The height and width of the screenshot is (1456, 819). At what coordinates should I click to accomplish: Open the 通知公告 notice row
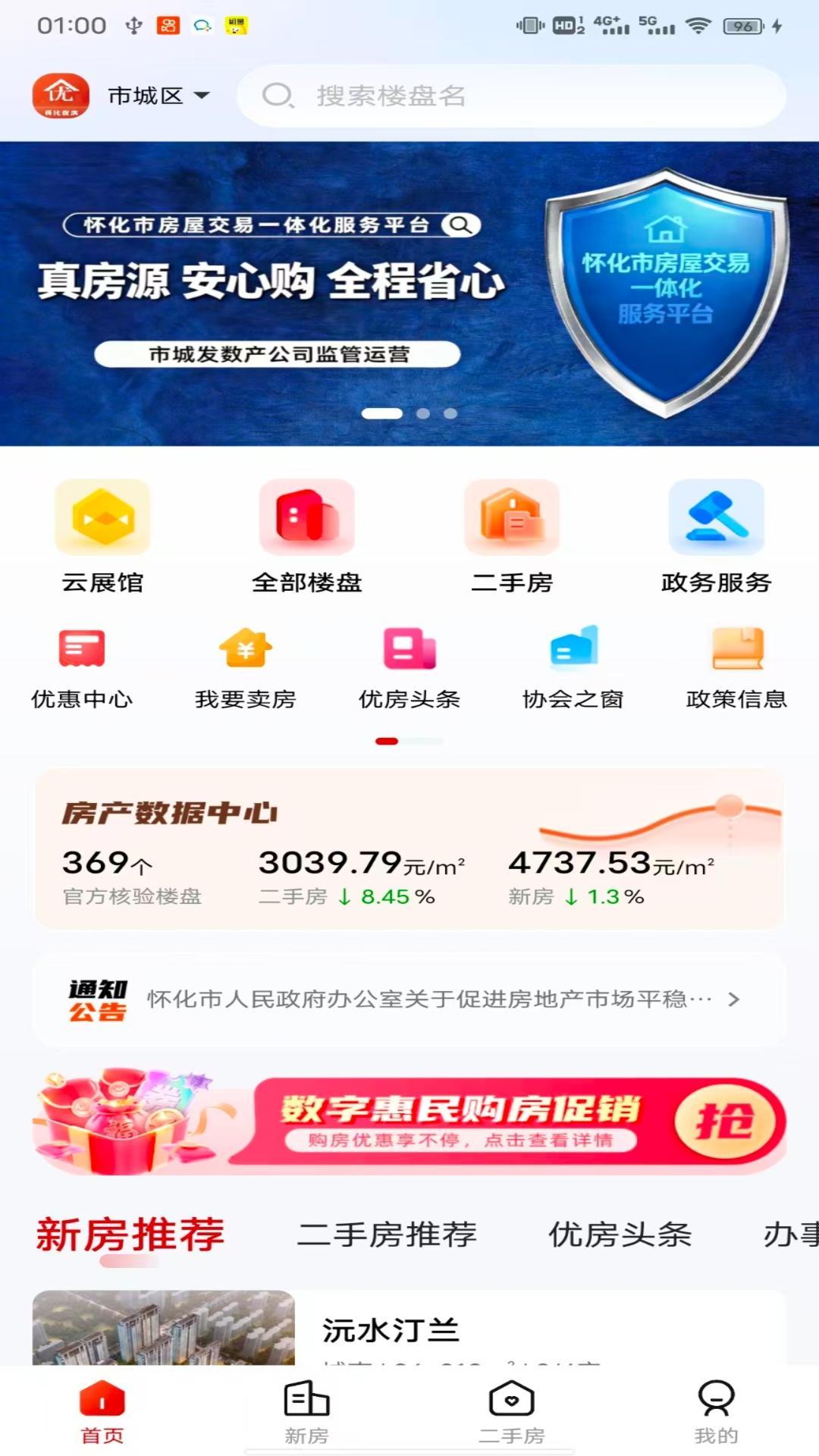tap(409, 999)
